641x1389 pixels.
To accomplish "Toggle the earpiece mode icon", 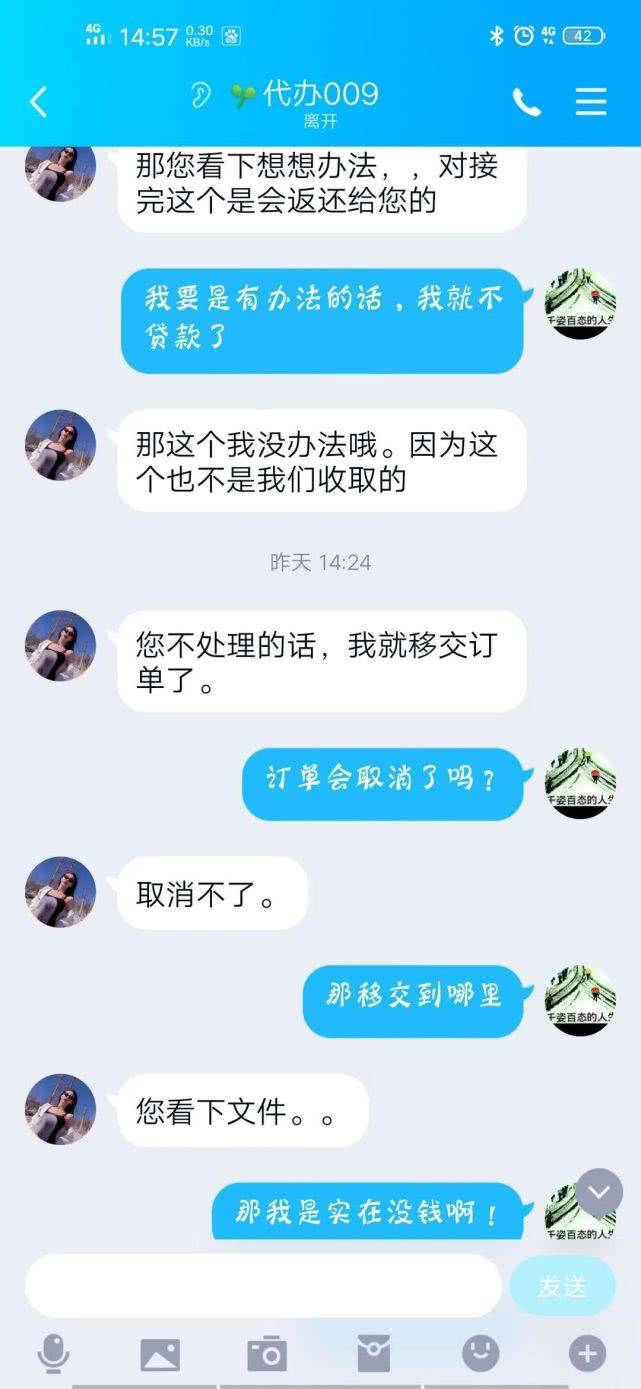I will click(202, 95).
